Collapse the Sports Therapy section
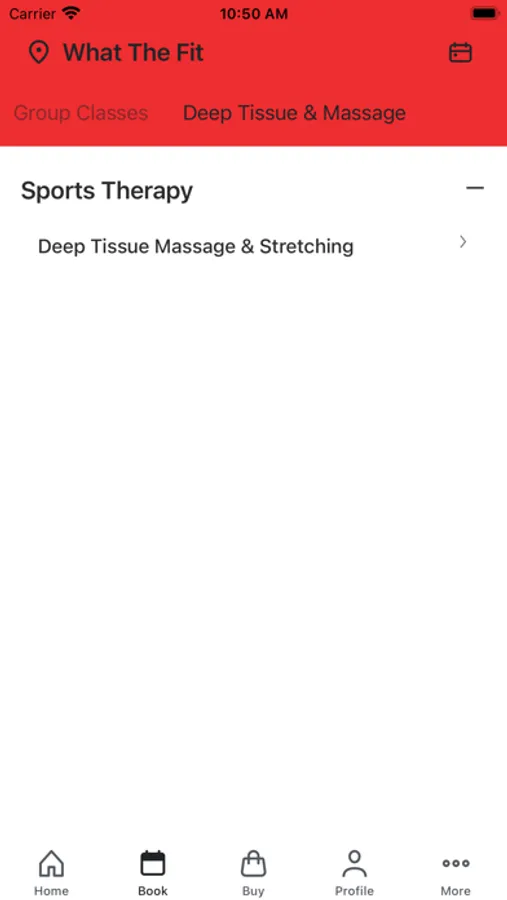This screenshot has height=900, width=507. pos(475,188)
